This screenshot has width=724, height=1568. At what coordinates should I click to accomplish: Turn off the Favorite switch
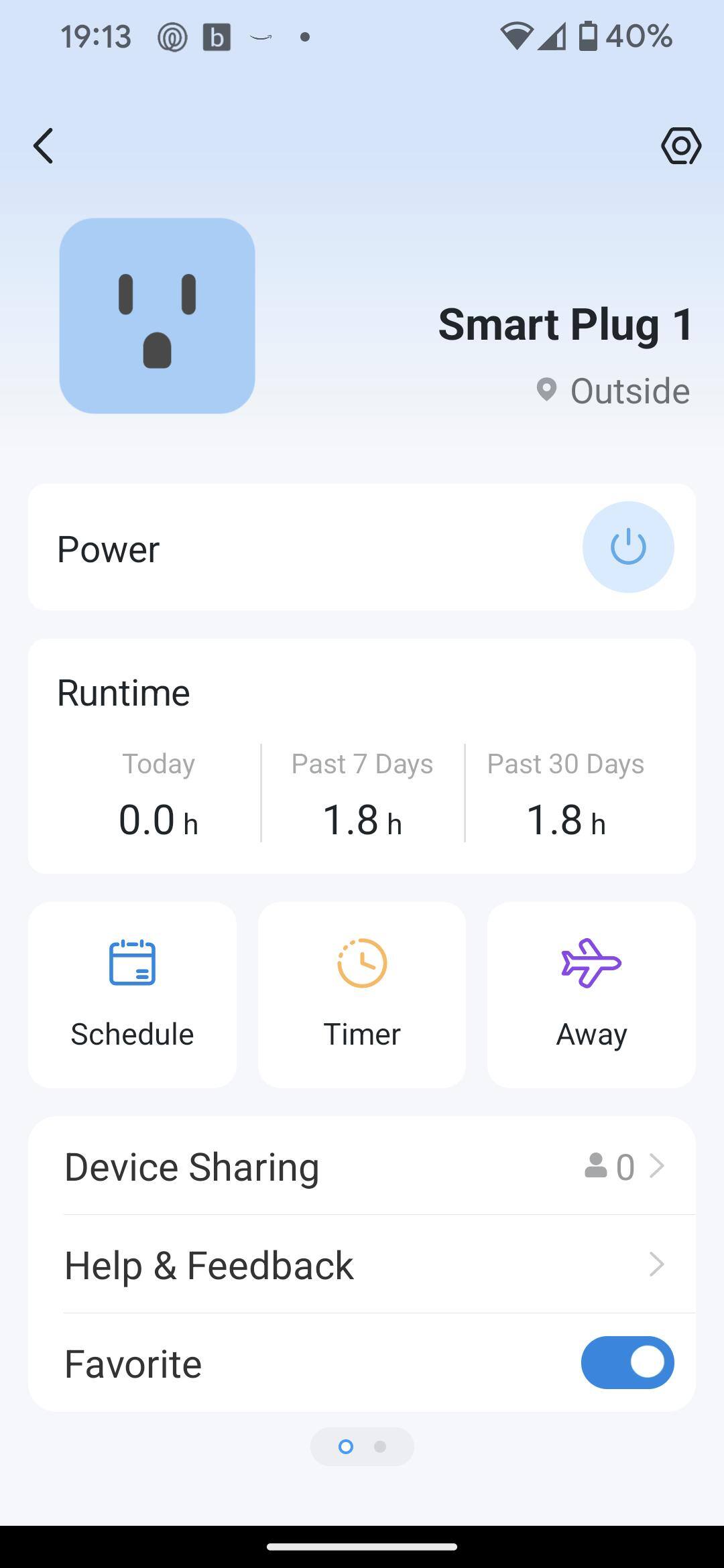pyautogui.click(x=627, y=1363)
